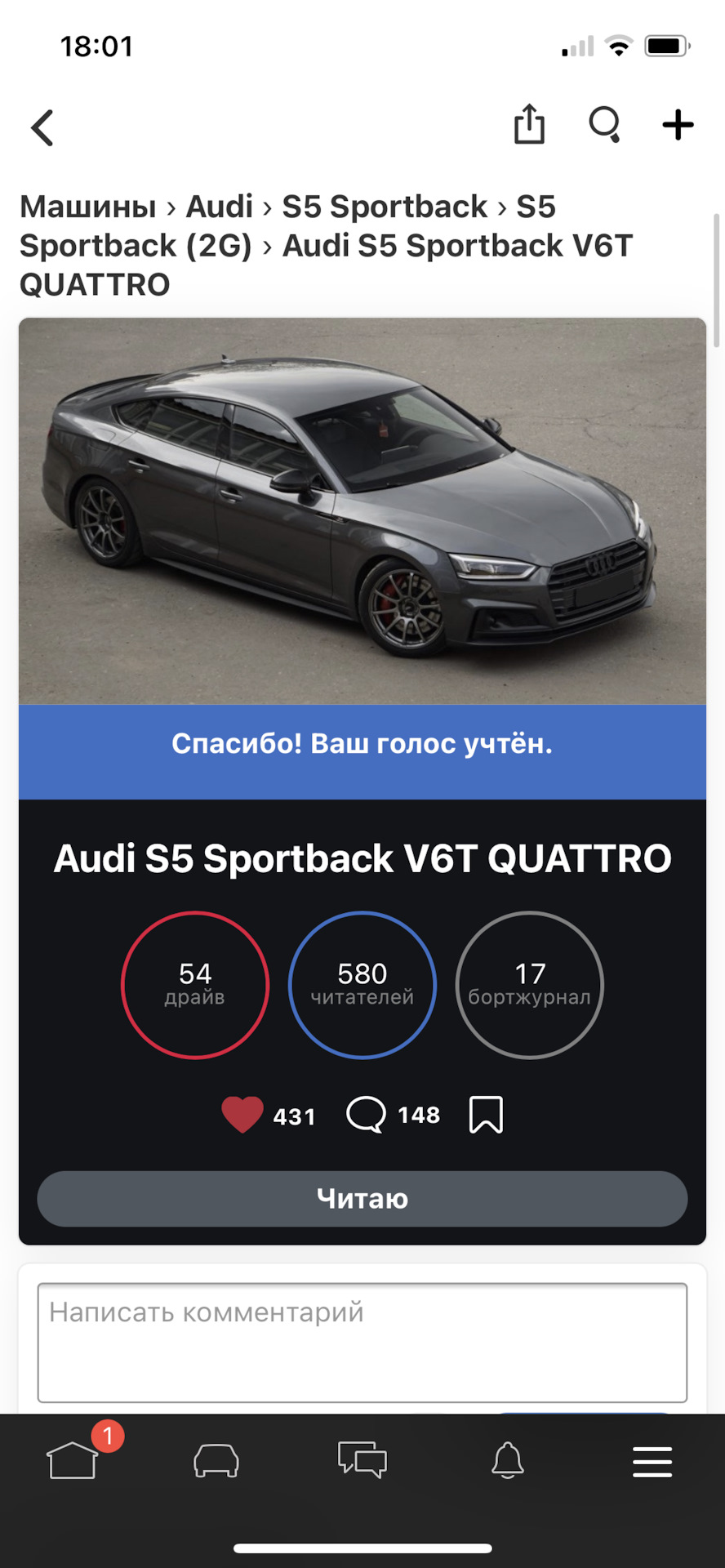Viewport: 725px width, 1568px height.
Task: View the 580 читателей circle
Action: tap(362, 984)
